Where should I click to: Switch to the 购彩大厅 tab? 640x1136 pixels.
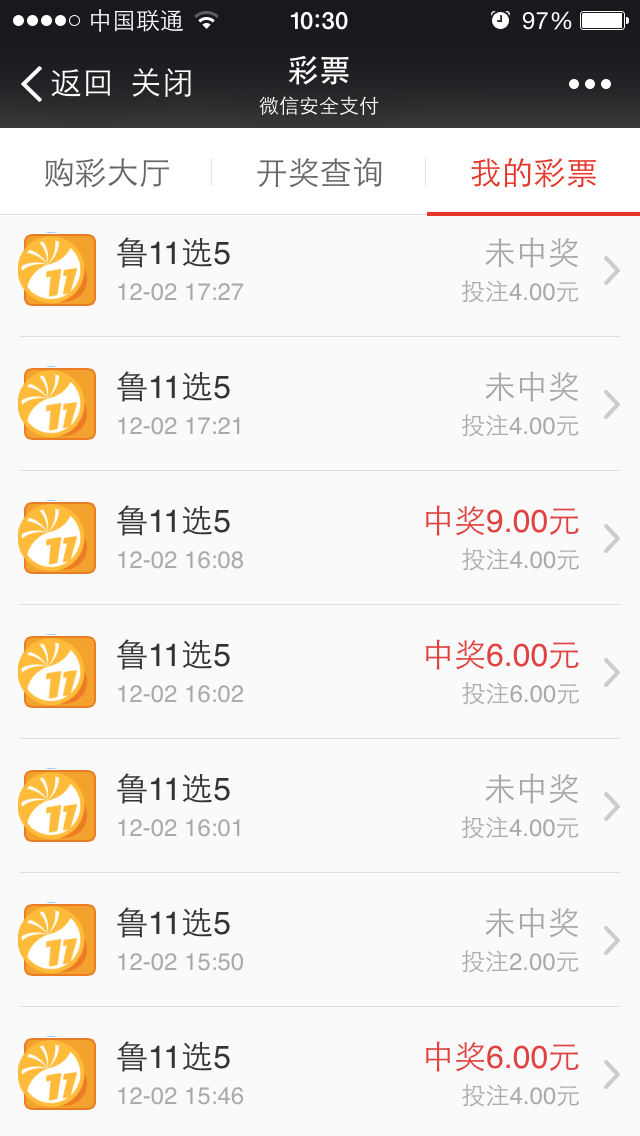pyautogui.click(x=107, y=173)
